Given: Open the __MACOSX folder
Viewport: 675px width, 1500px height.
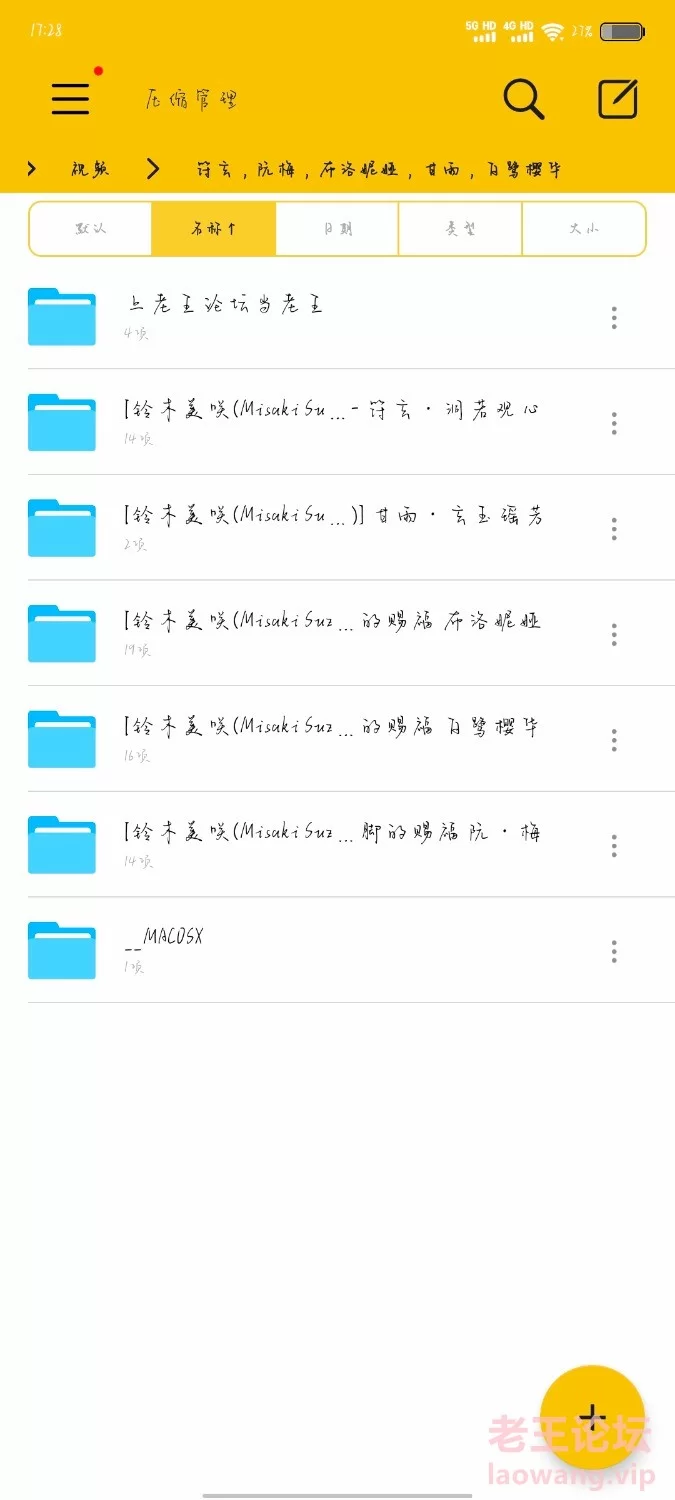Looking at the screenshot, I should pos(337,950).
